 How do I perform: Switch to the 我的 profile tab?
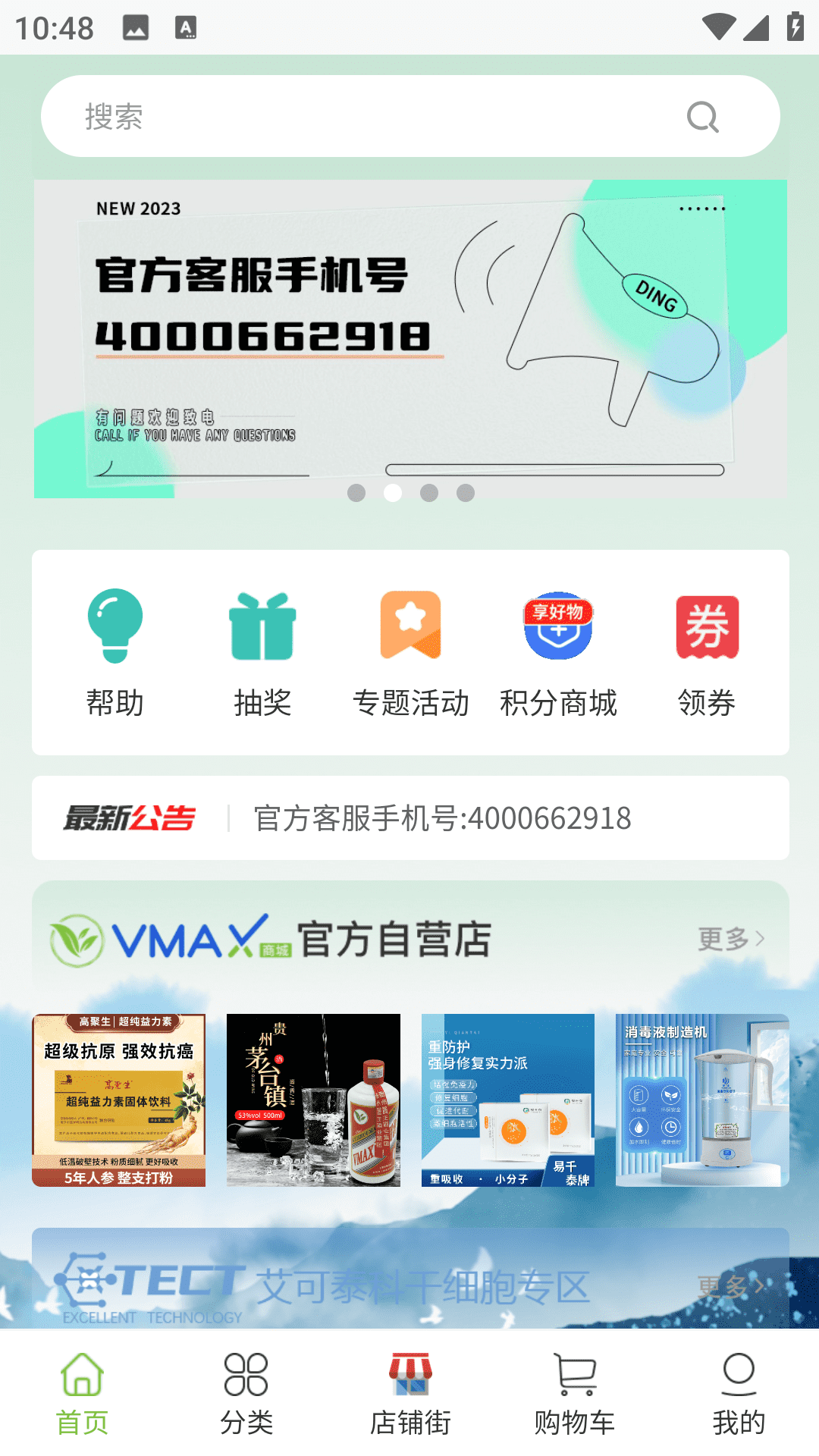click(739, 1394)
